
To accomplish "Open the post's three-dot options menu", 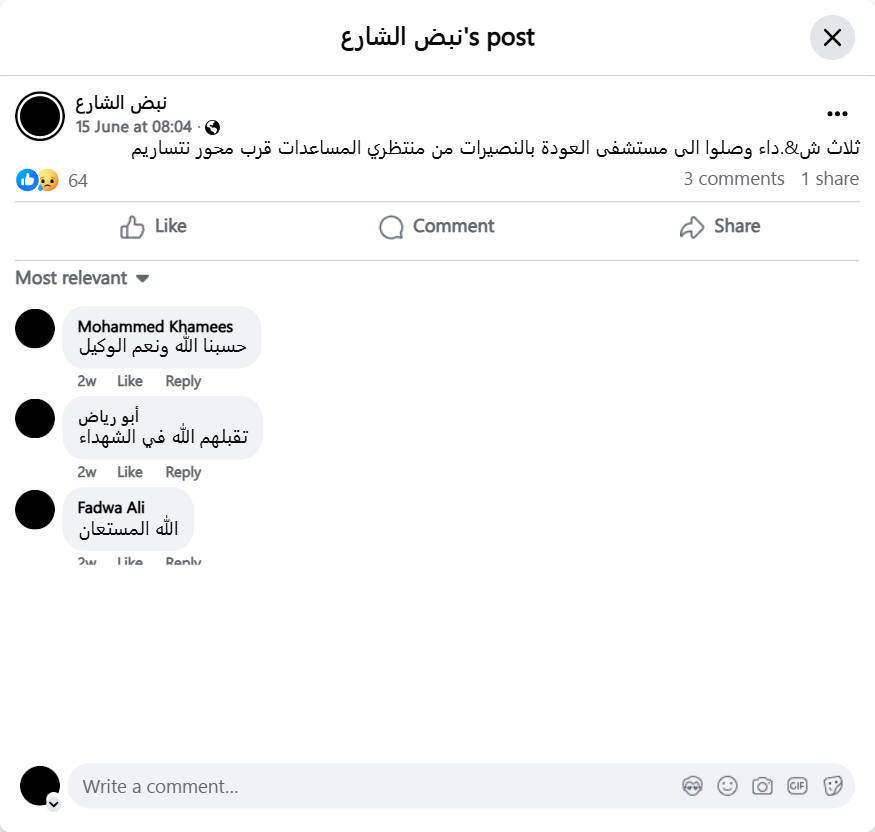I will (x=837, y=115).
